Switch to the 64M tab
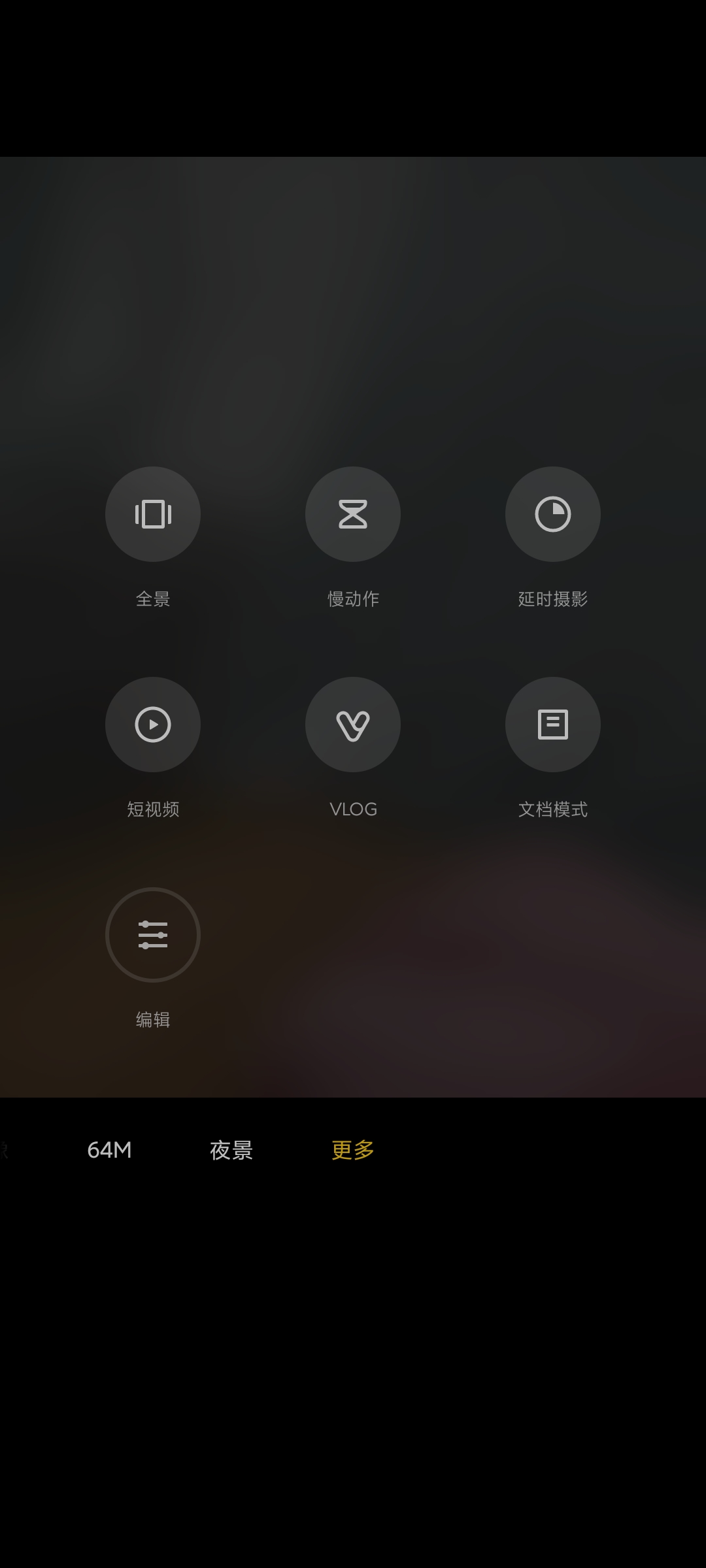The width and height of the screenshot is (706, 1568). tap(109, 1150)
